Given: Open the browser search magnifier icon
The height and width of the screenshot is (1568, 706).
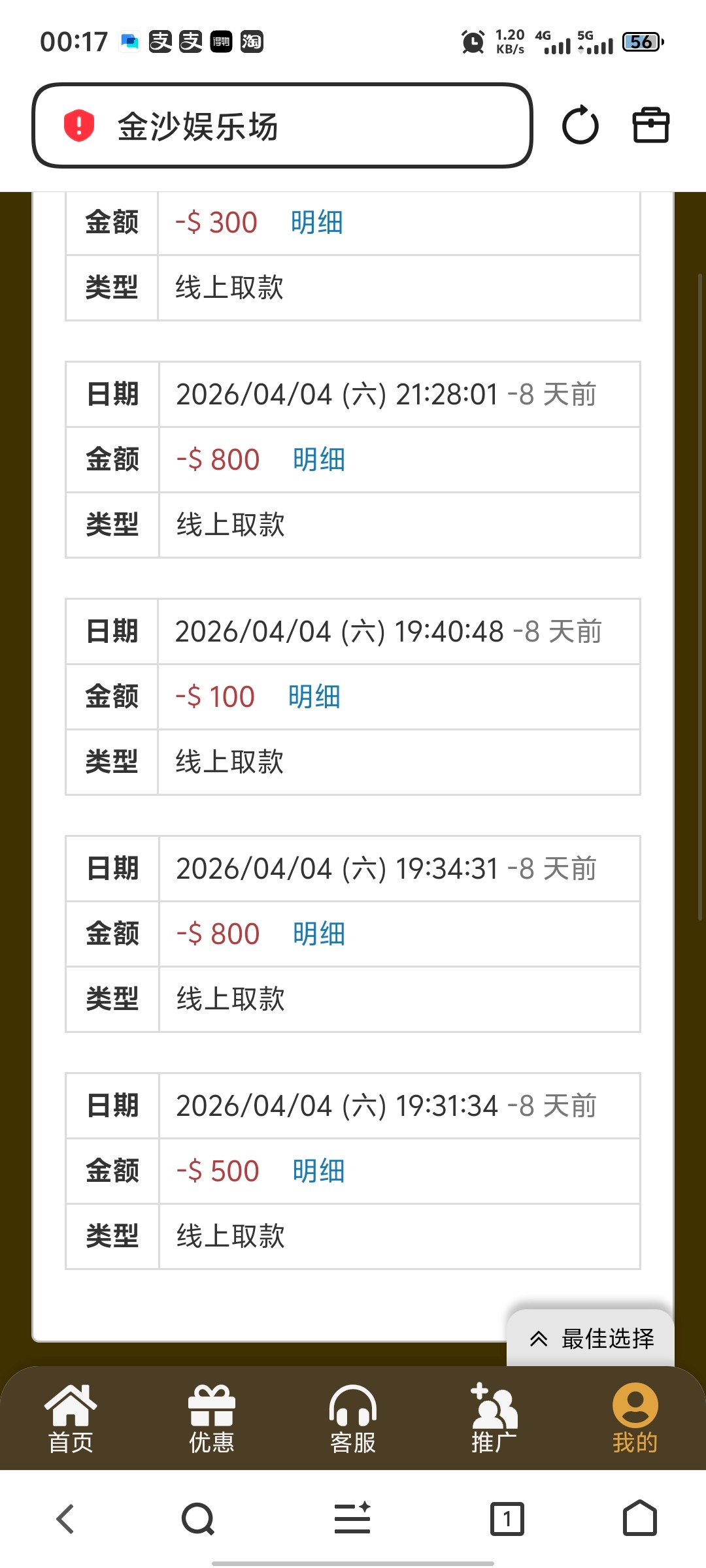Looking at the screenshot, I should pos(196,1519).
